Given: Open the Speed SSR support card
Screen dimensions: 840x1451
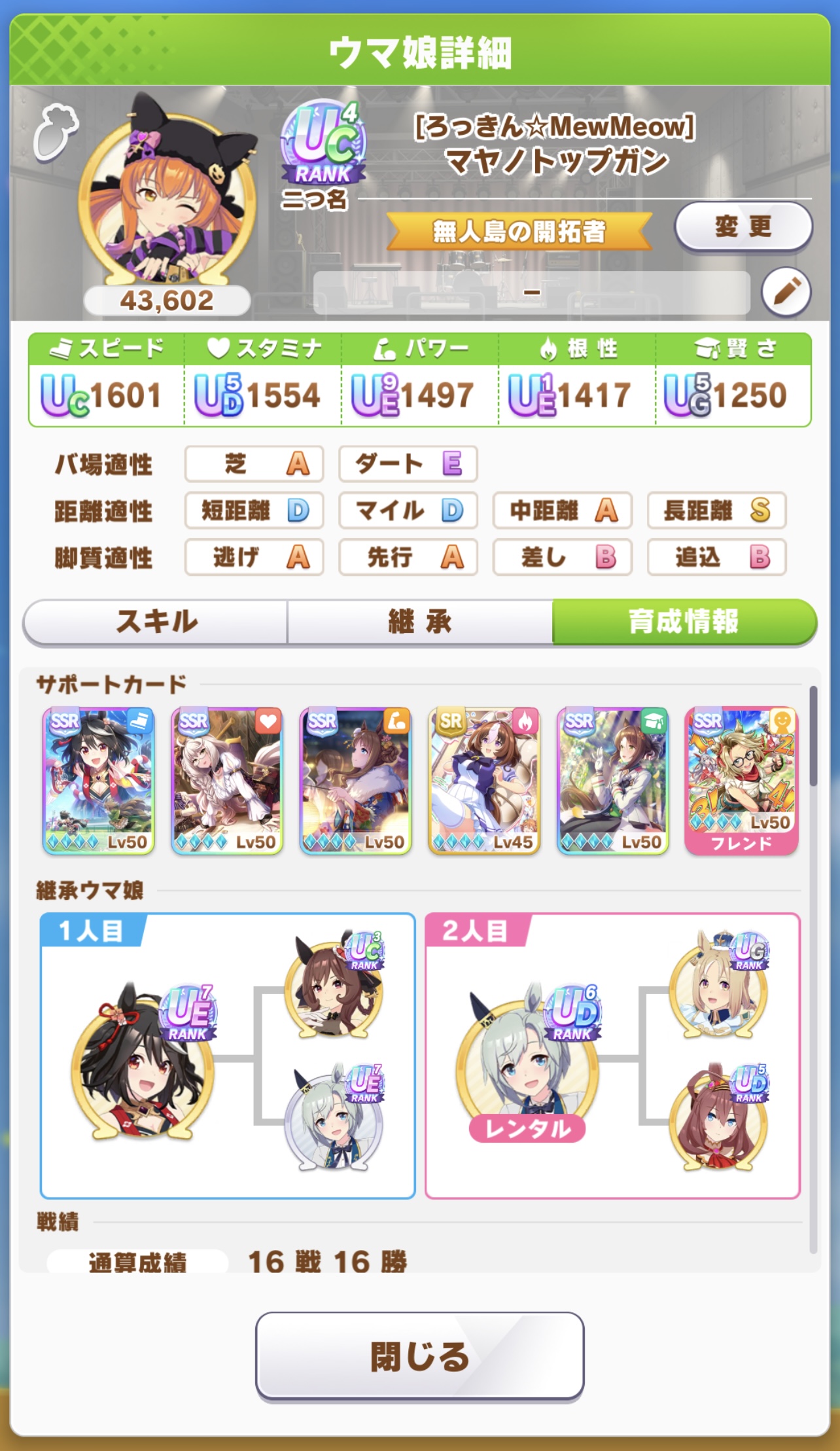Looking at the screenshot, I should click(x=98, y=780).
